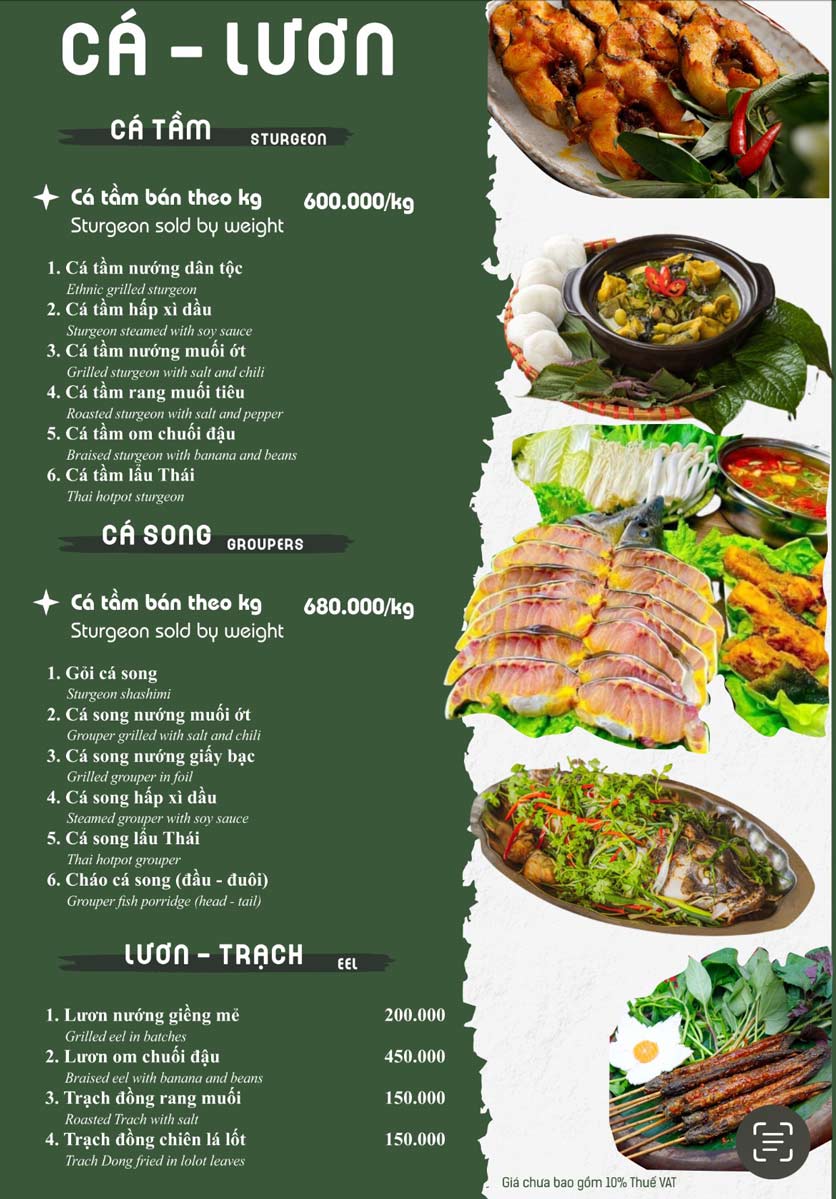The width and height of the screenshot is (836, 1199).
Task: Tap the scan text icon button
Action: 772,1141
